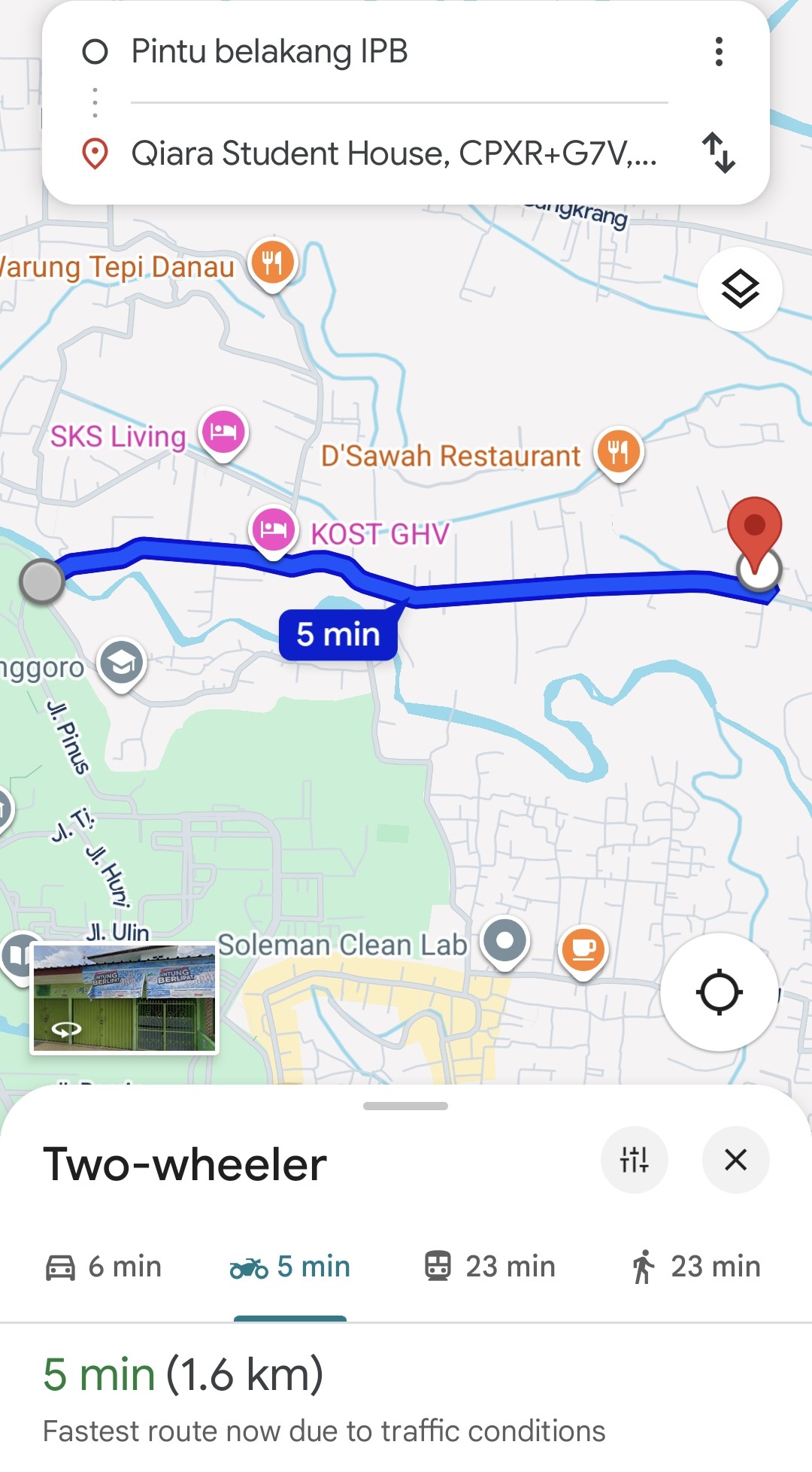Viewport: 812px width, 1472px height.
Task: Select the Warung Tepi Danau marker
Action: point(272,263)
